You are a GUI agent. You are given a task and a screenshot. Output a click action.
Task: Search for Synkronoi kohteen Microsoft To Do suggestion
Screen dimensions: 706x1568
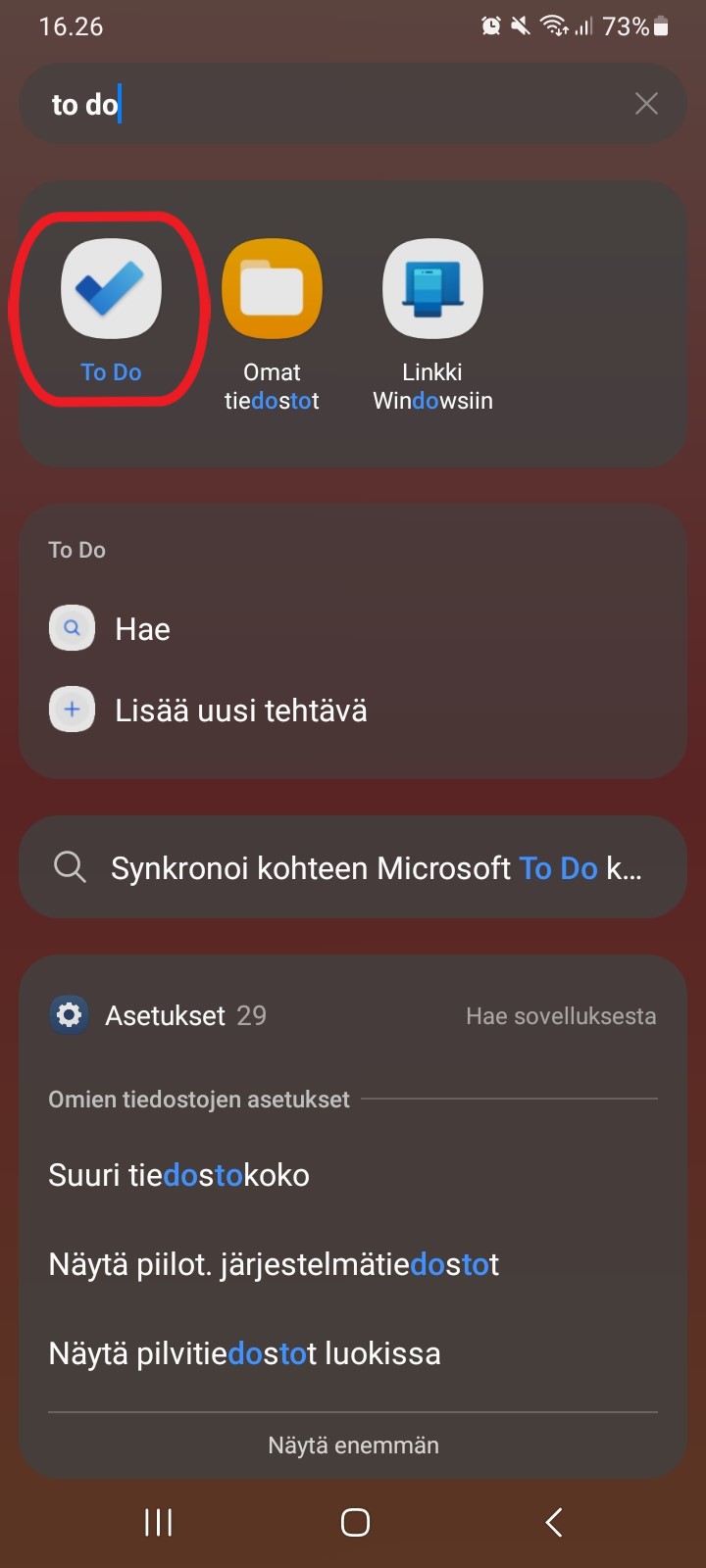[353, 867]
